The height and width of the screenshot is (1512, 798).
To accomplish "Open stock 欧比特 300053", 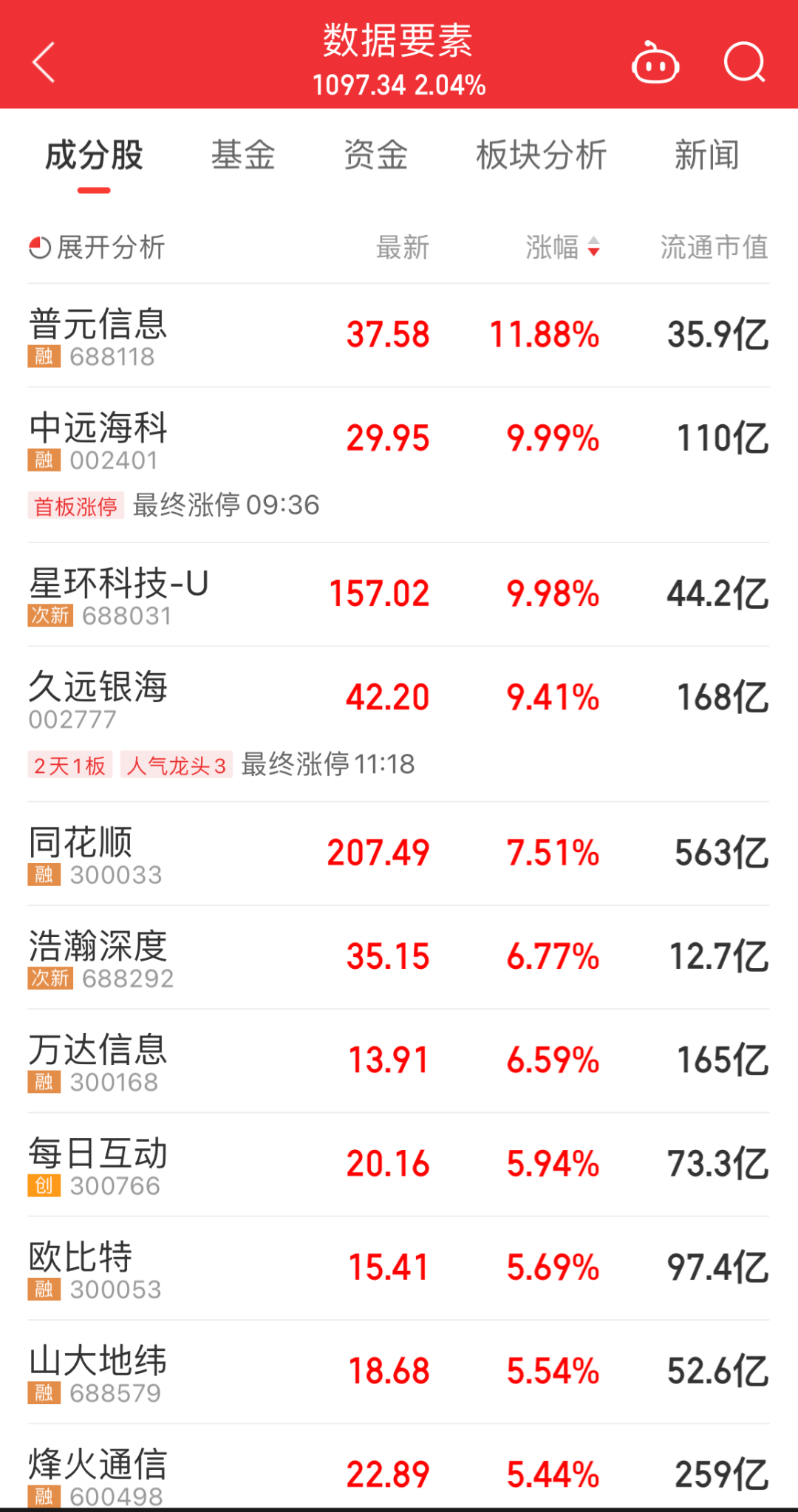I will 399,1268.
